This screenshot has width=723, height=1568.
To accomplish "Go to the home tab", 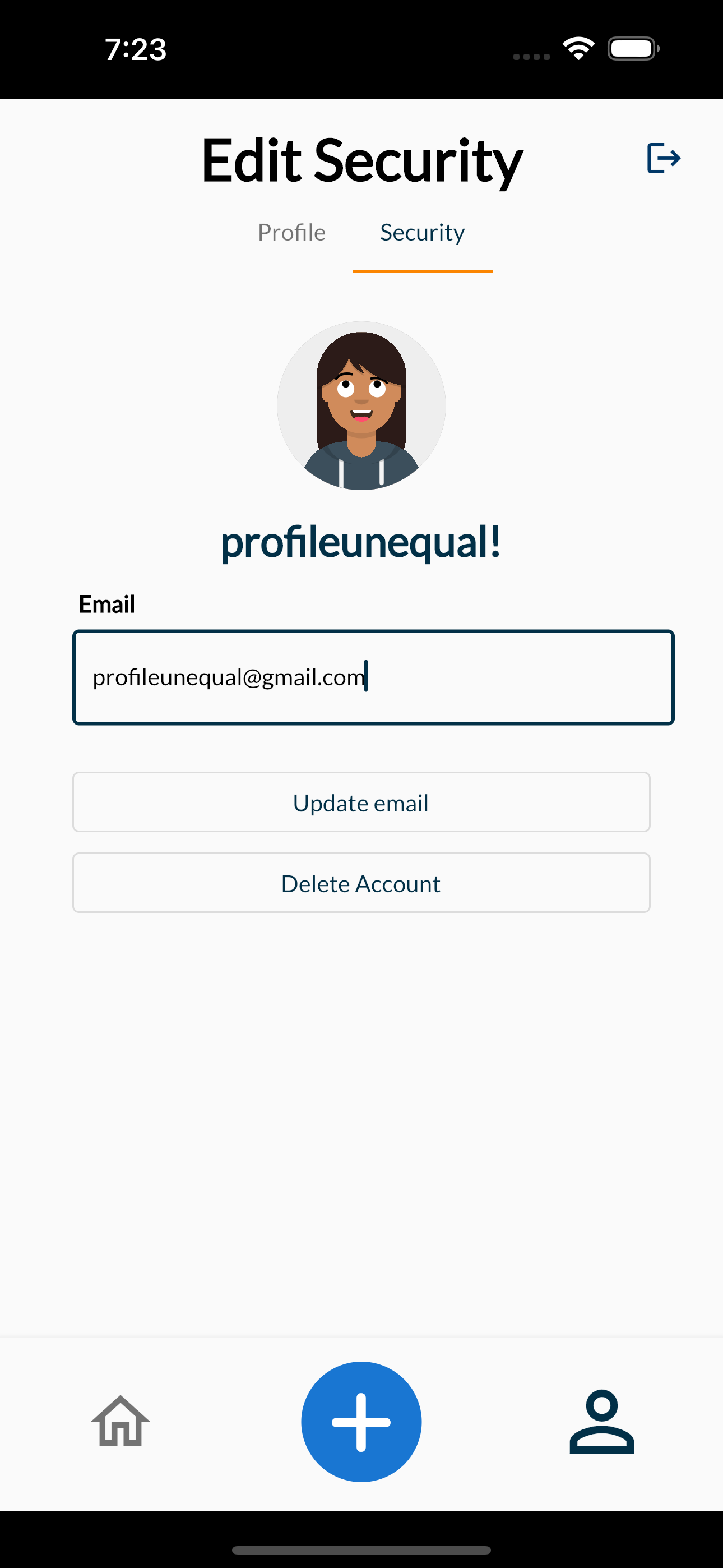I will coord(121,1421).
